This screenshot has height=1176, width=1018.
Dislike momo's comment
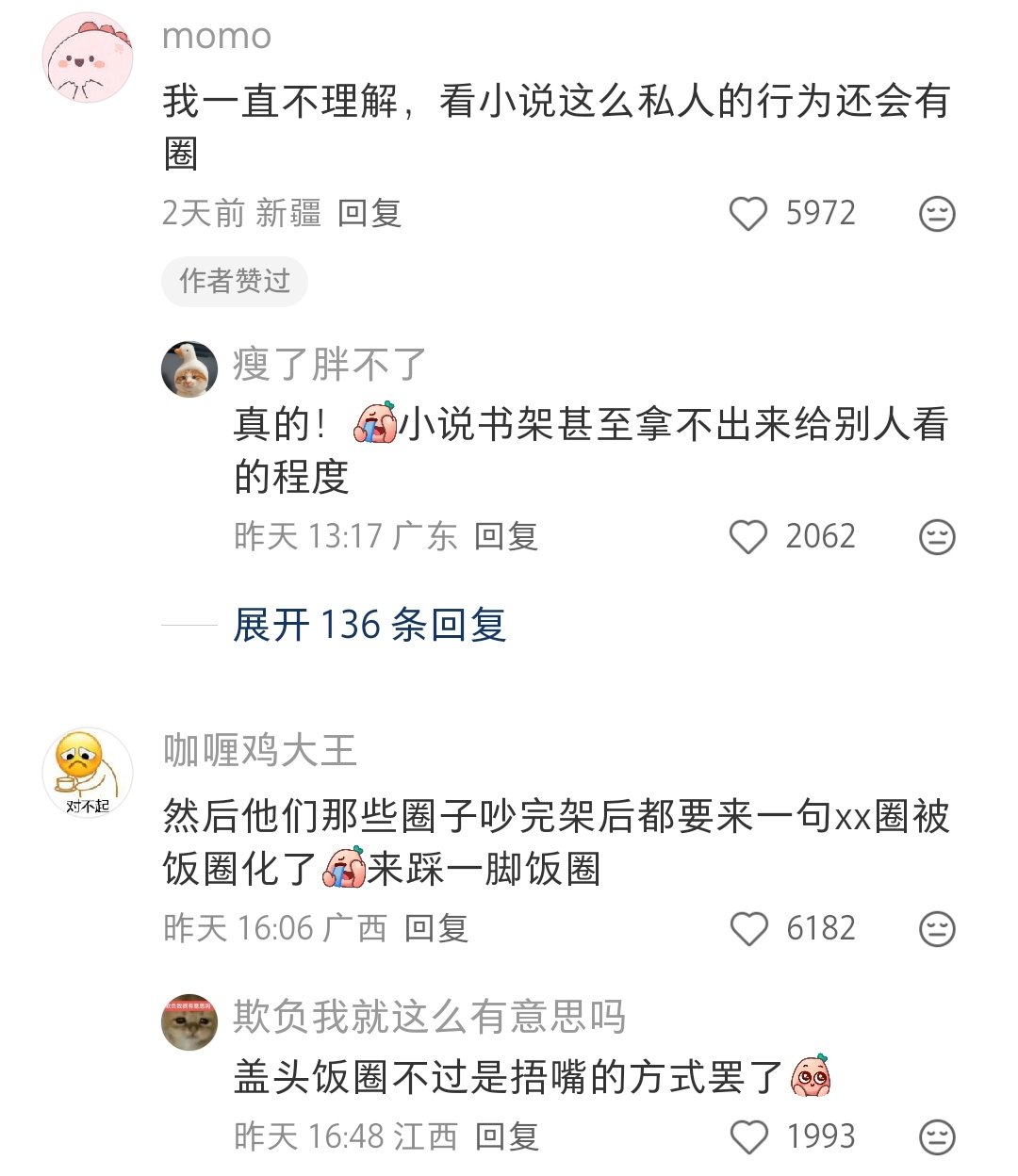click(x=937, y=214)
